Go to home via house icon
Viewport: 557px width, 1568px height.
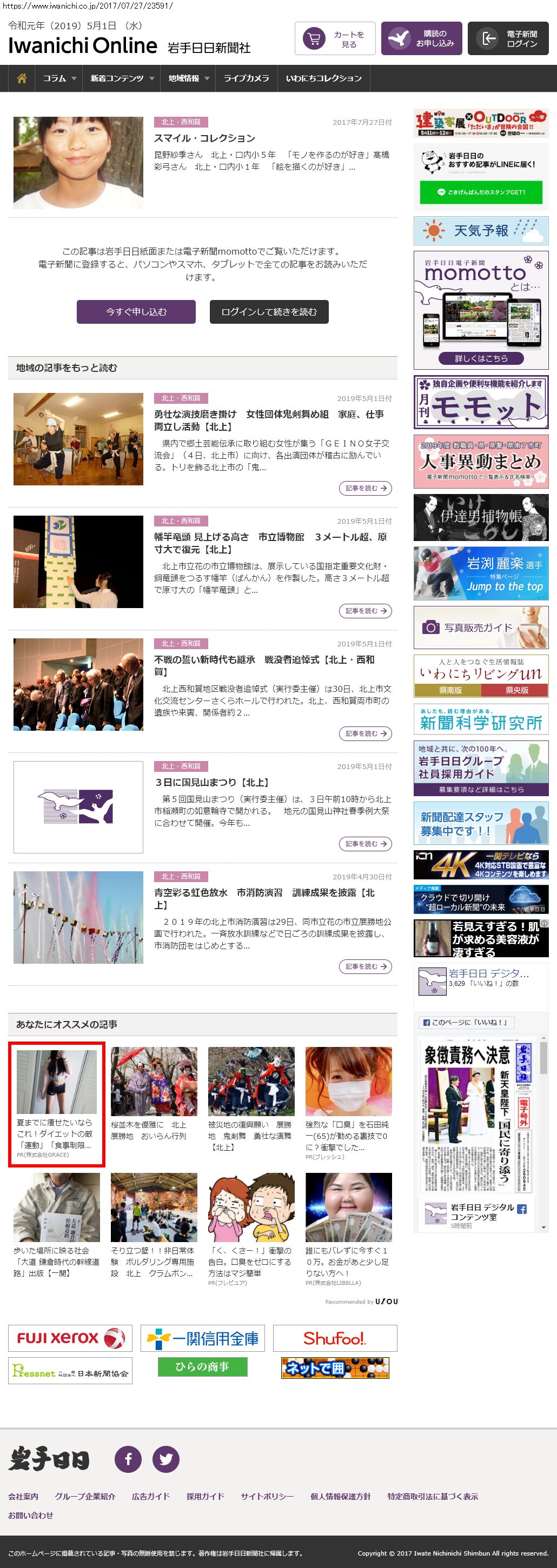22,78
